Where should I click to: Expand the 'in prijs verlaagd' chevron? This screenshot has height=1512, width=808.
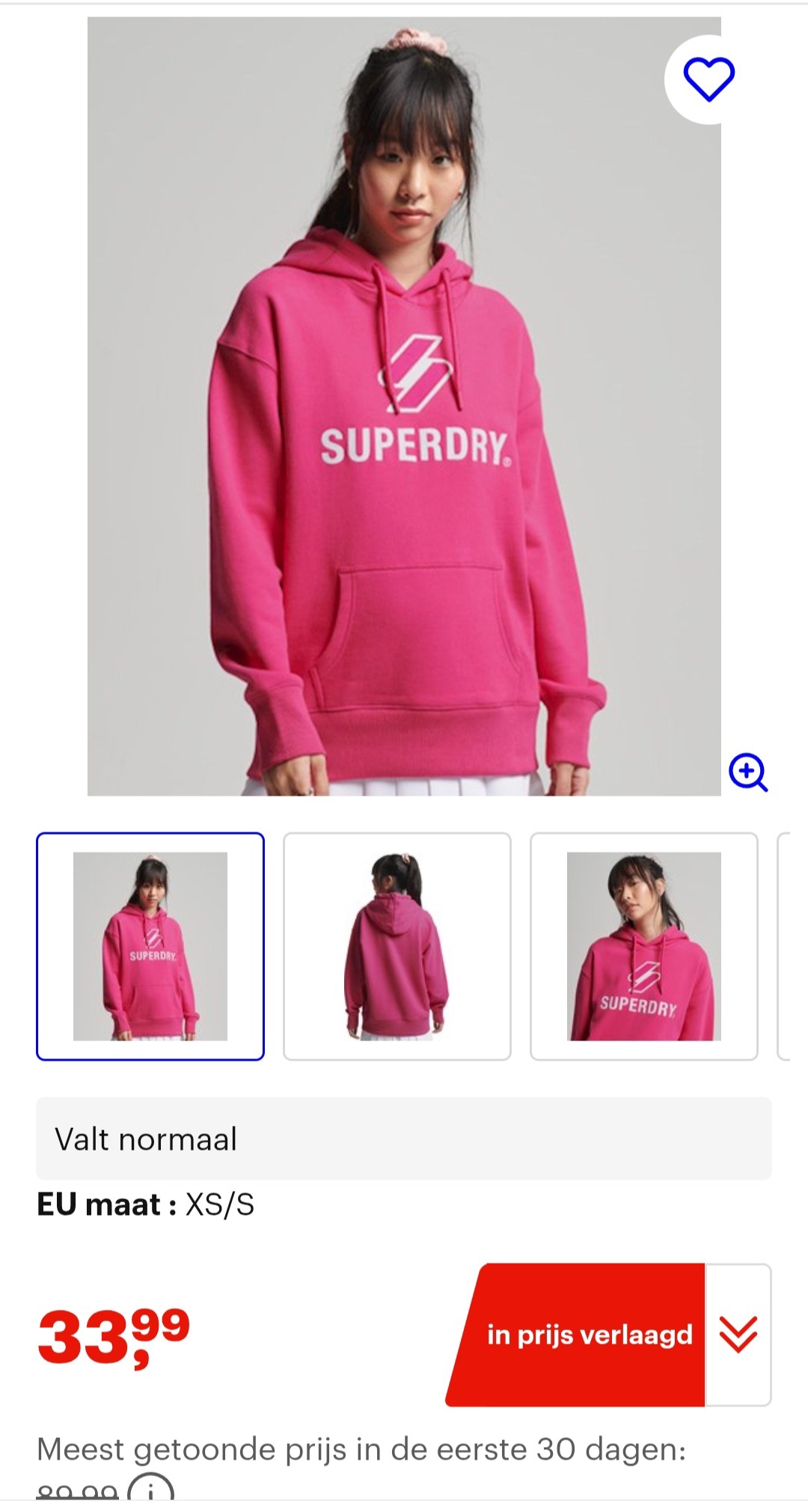tap(738, 1335)
